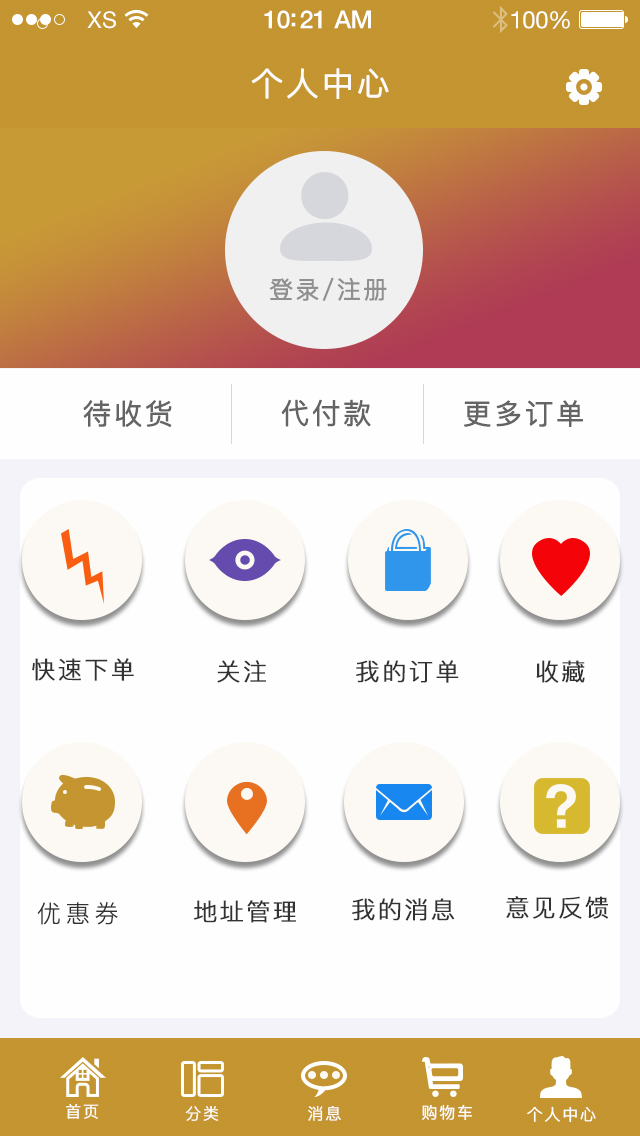Switch to the 首页 tab
This screenshot has height=1136, width=640.
click(x=82, y=1088)
